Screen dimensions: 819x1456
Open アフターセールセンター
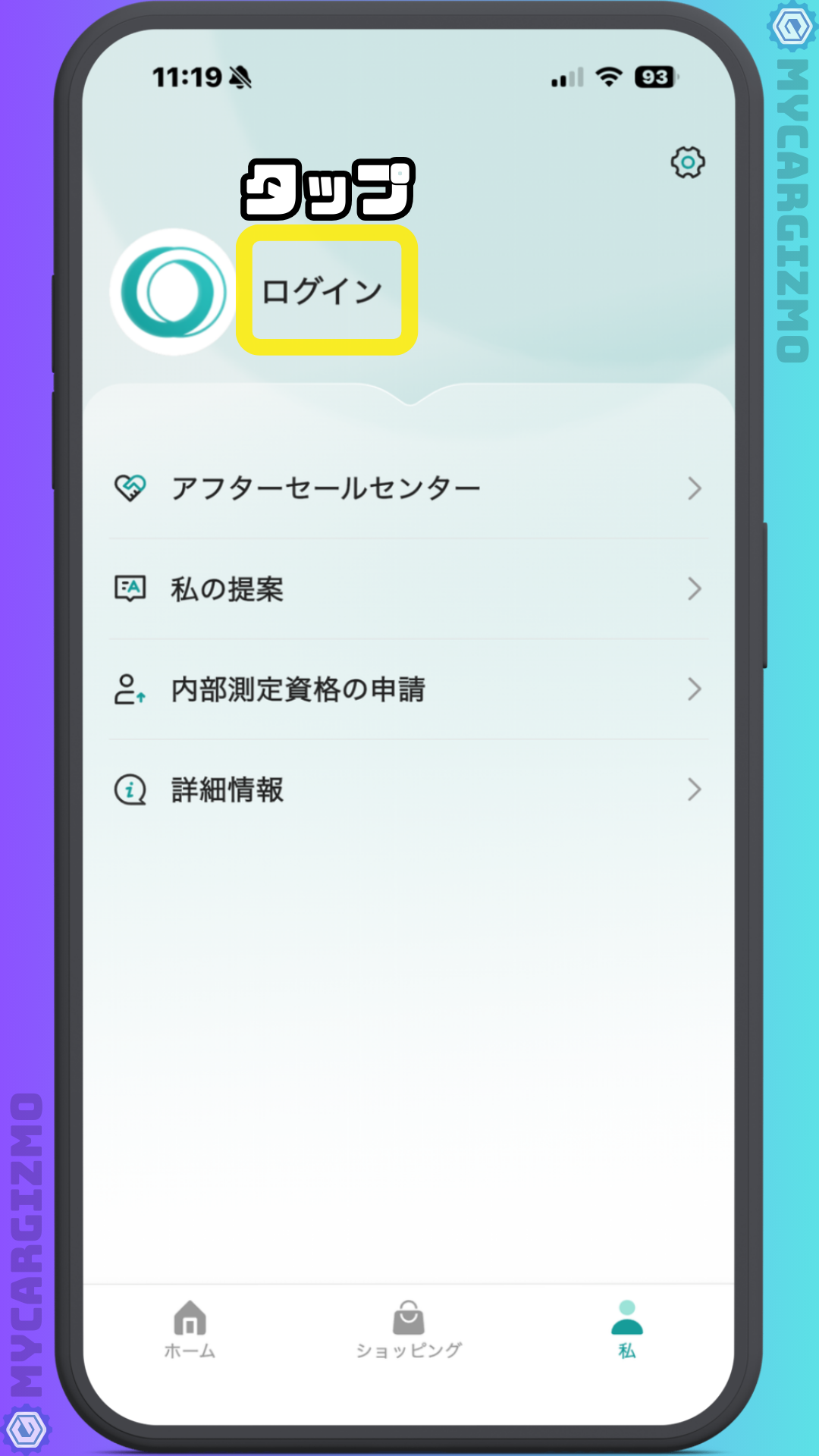(408, 488)
